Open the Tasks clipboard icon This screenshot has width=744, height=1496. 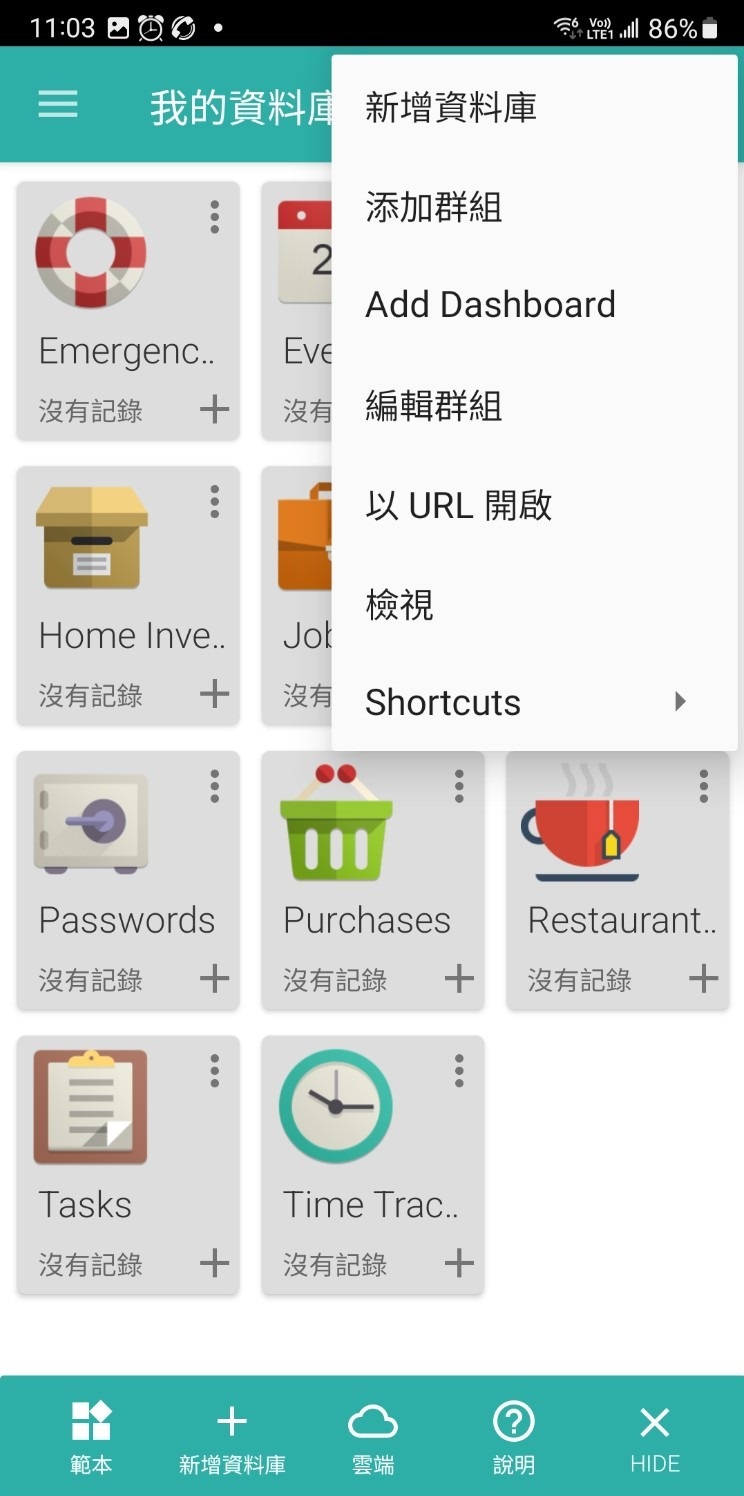pyautogui.click(x=90, y=1105)
